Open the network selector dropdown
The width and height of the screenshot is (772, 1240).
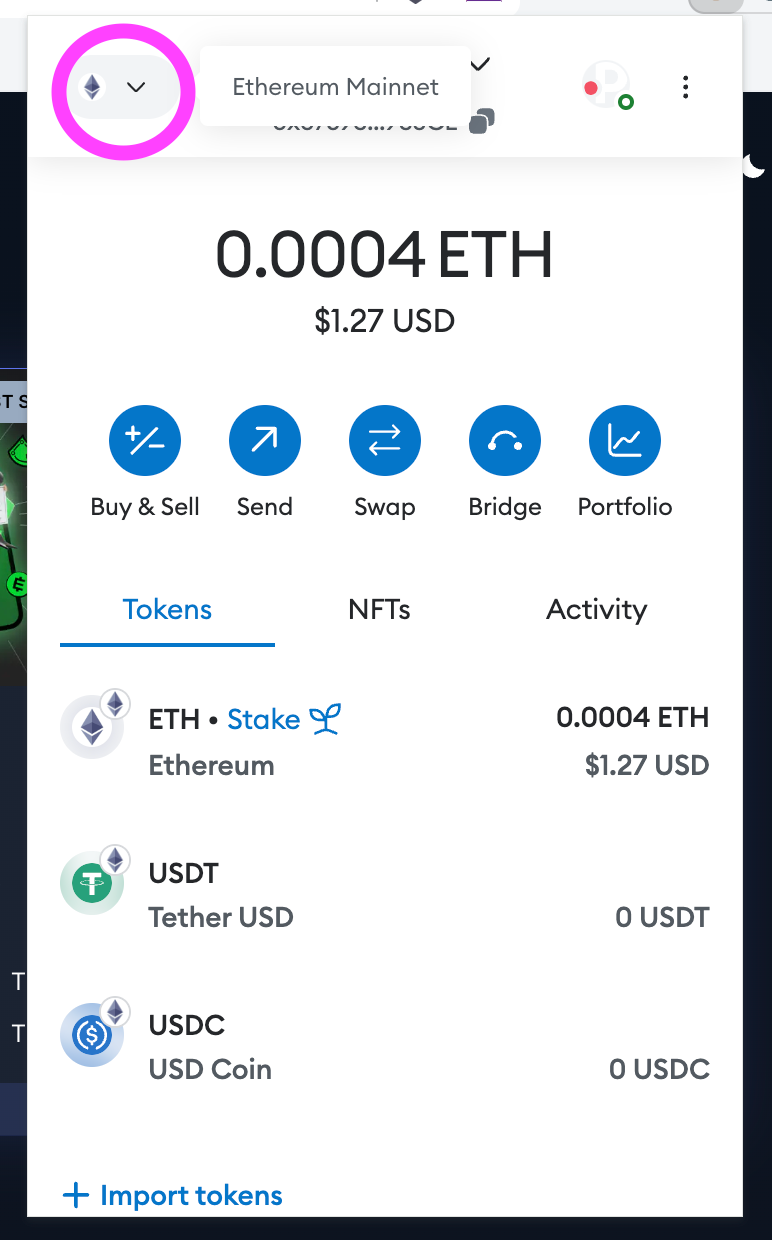coord(116,88)
